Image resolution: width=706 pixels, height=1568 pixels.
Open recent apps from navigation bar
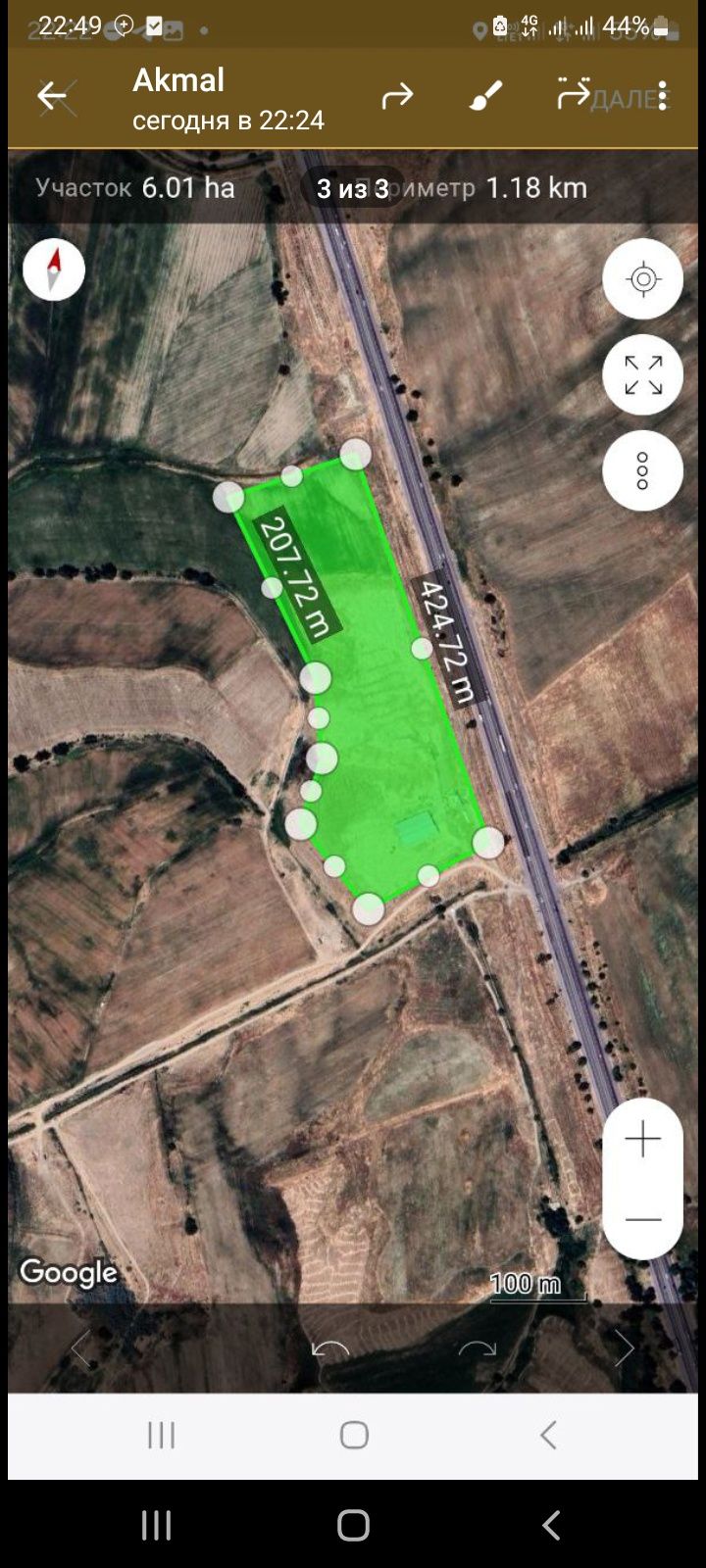(157, 1526)
